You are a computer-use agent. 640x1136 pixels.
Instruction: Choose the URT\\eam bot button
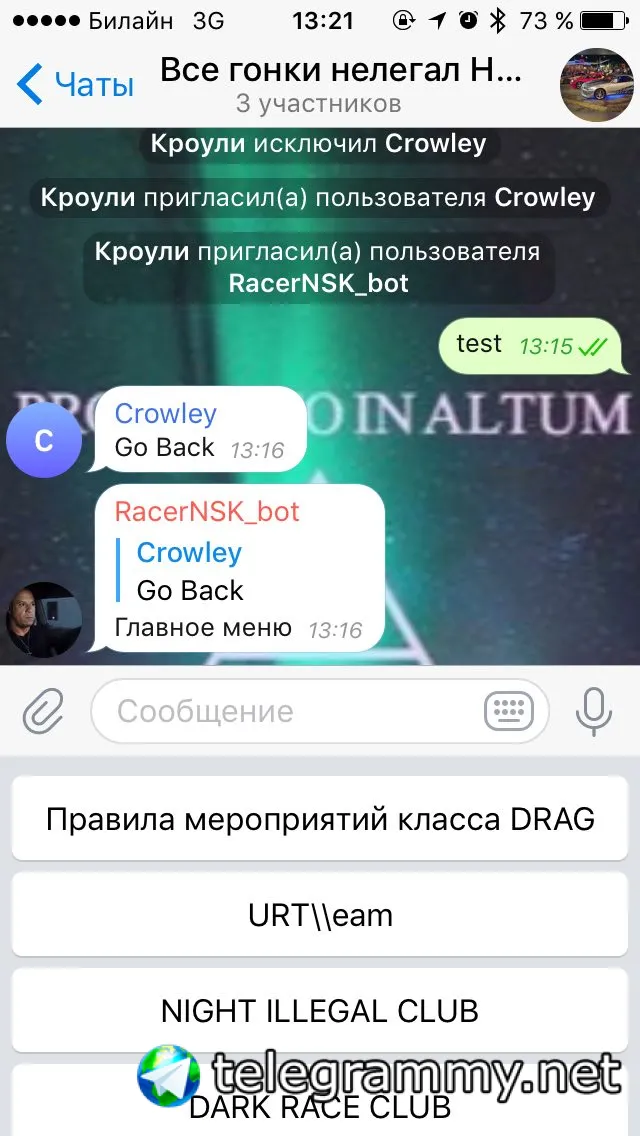click(320, 915)
